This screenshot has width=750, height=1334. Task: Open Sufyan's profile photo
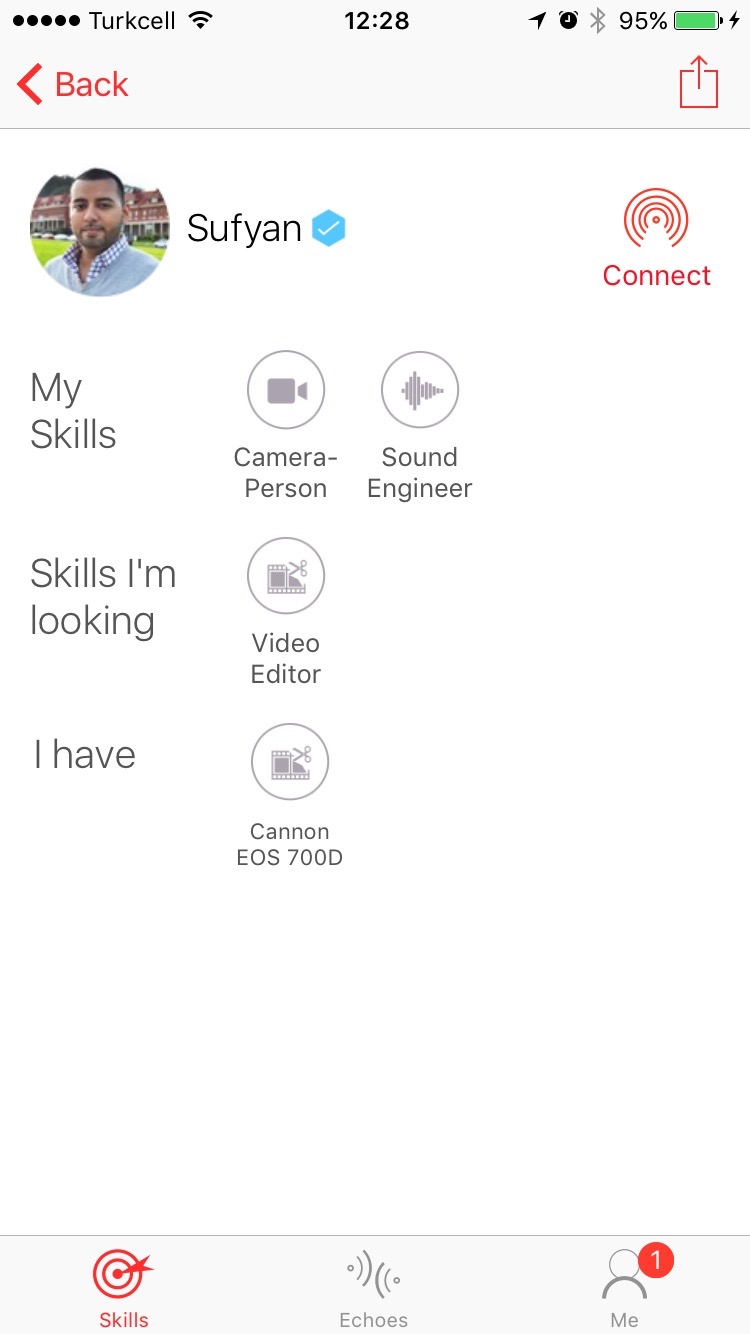(x=100, y=232)
